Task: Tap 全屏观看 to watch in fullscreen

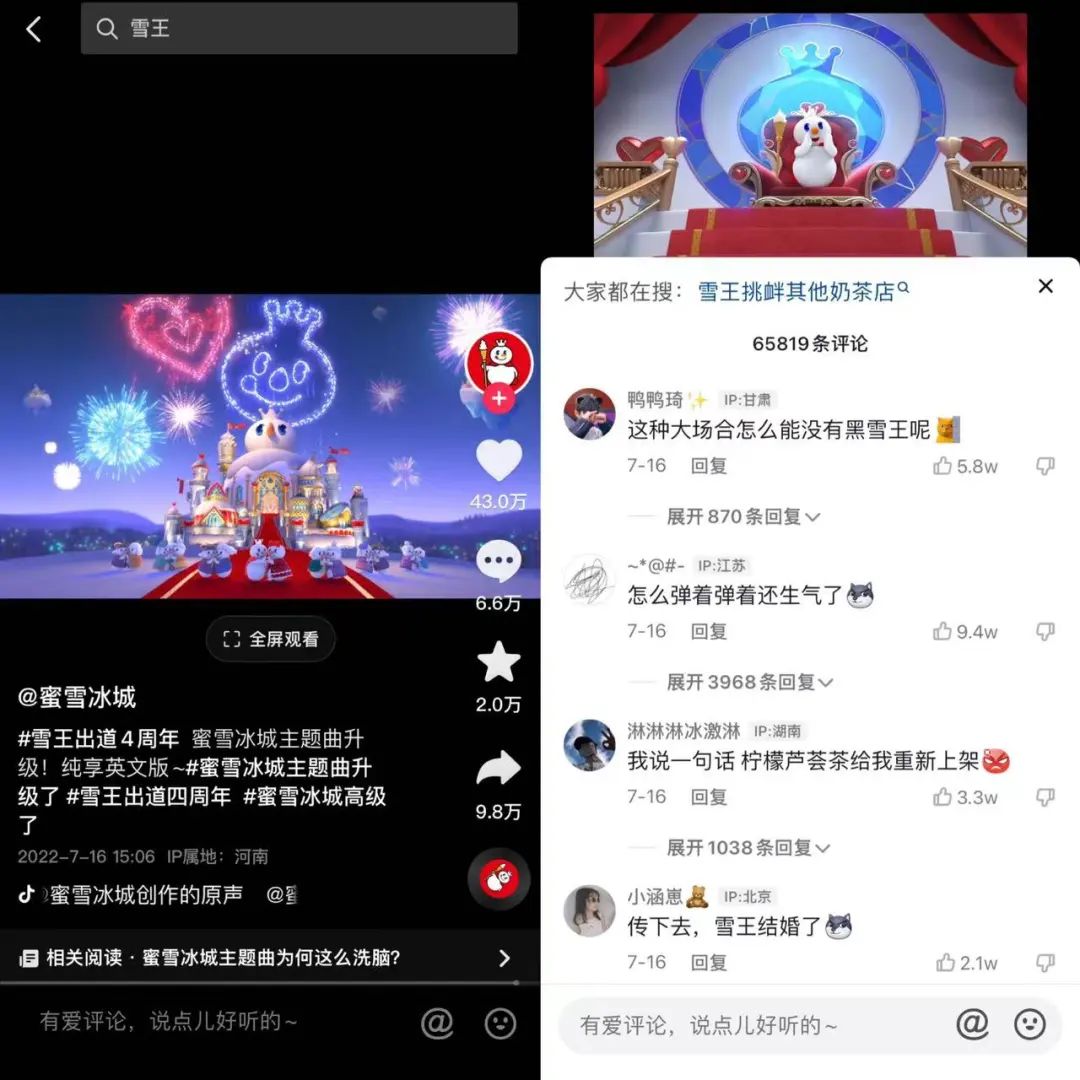Action: [271, 639]
